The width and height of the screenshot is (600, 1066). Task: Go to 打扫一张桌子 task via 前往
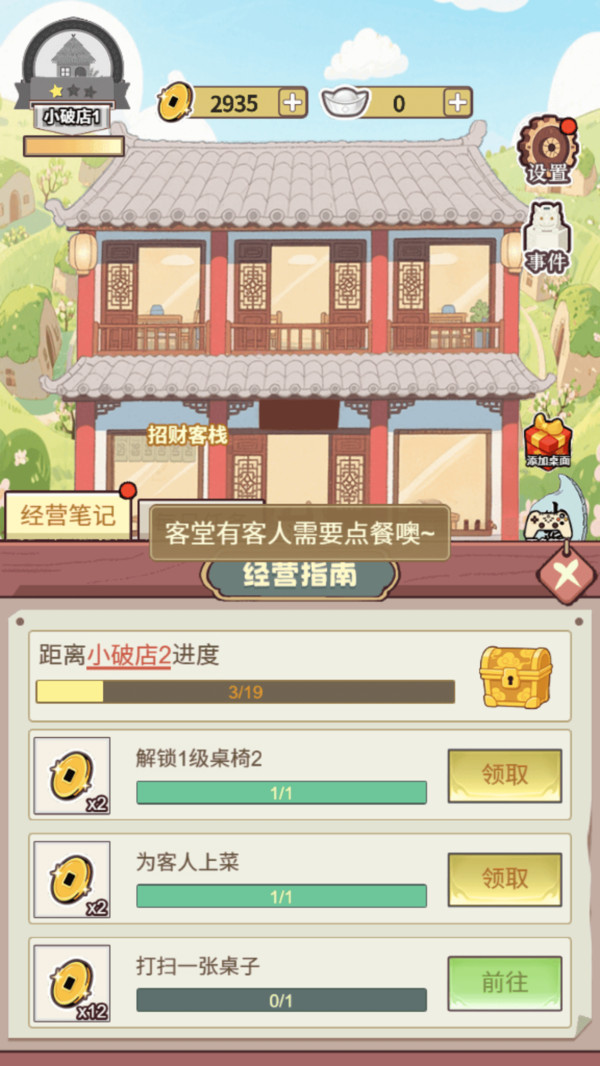click(x=504, y=983)
